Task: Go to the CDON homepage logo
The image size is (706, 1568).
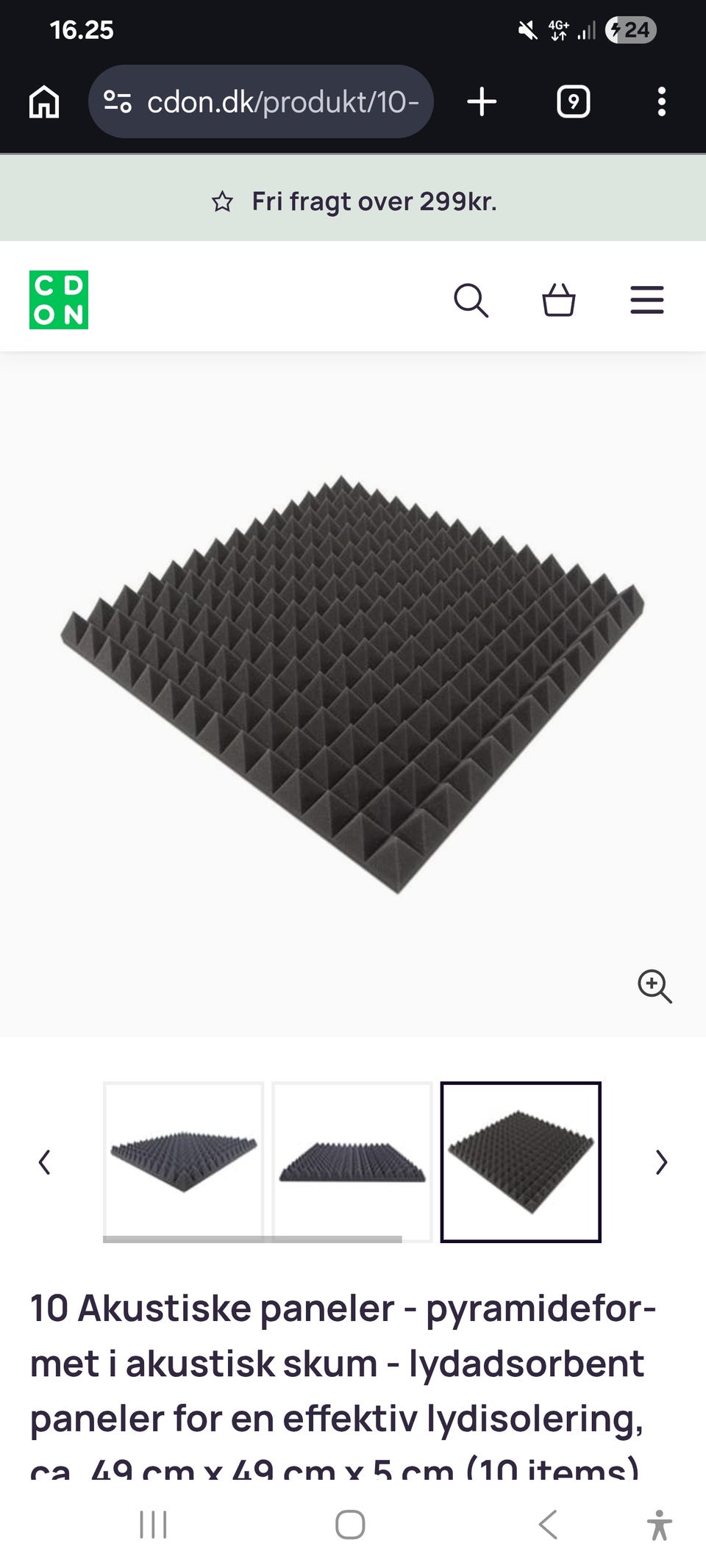Action: [x=59, y=300]
